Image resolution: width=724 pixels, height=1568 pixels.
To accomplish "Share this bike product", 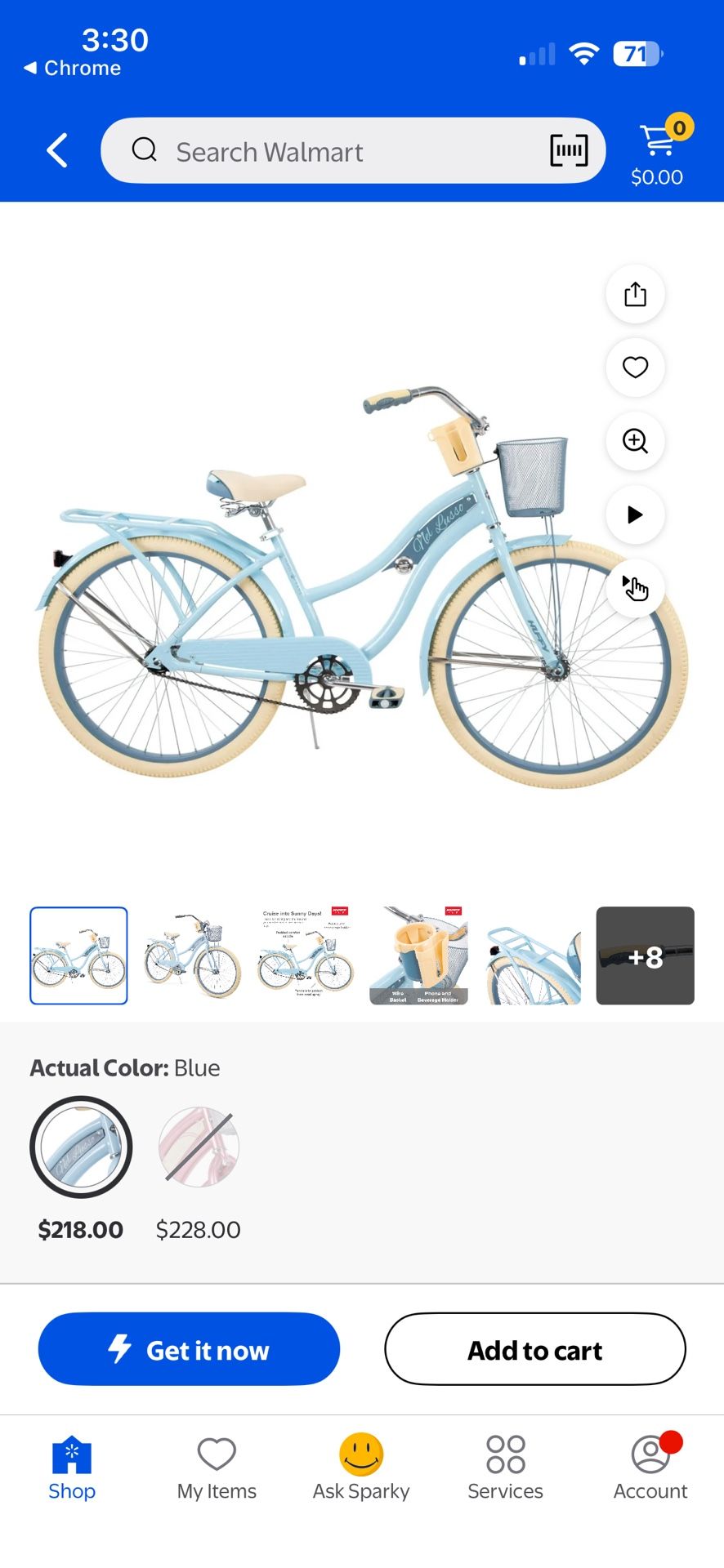I will coord(635,294).
